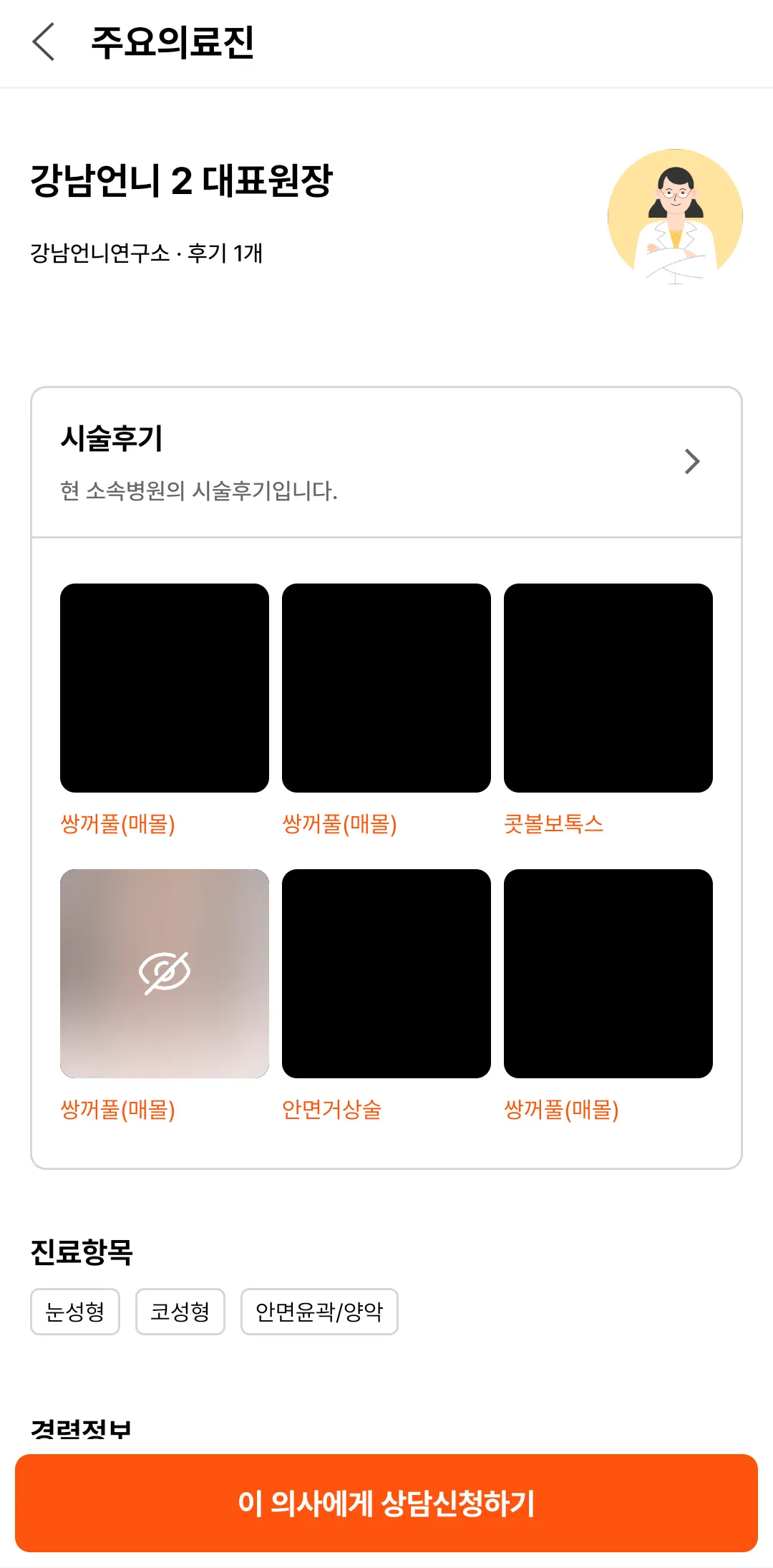Reveal the blurred hidden review photo
The image size is (773, 1568).
(x=165, y=973)
